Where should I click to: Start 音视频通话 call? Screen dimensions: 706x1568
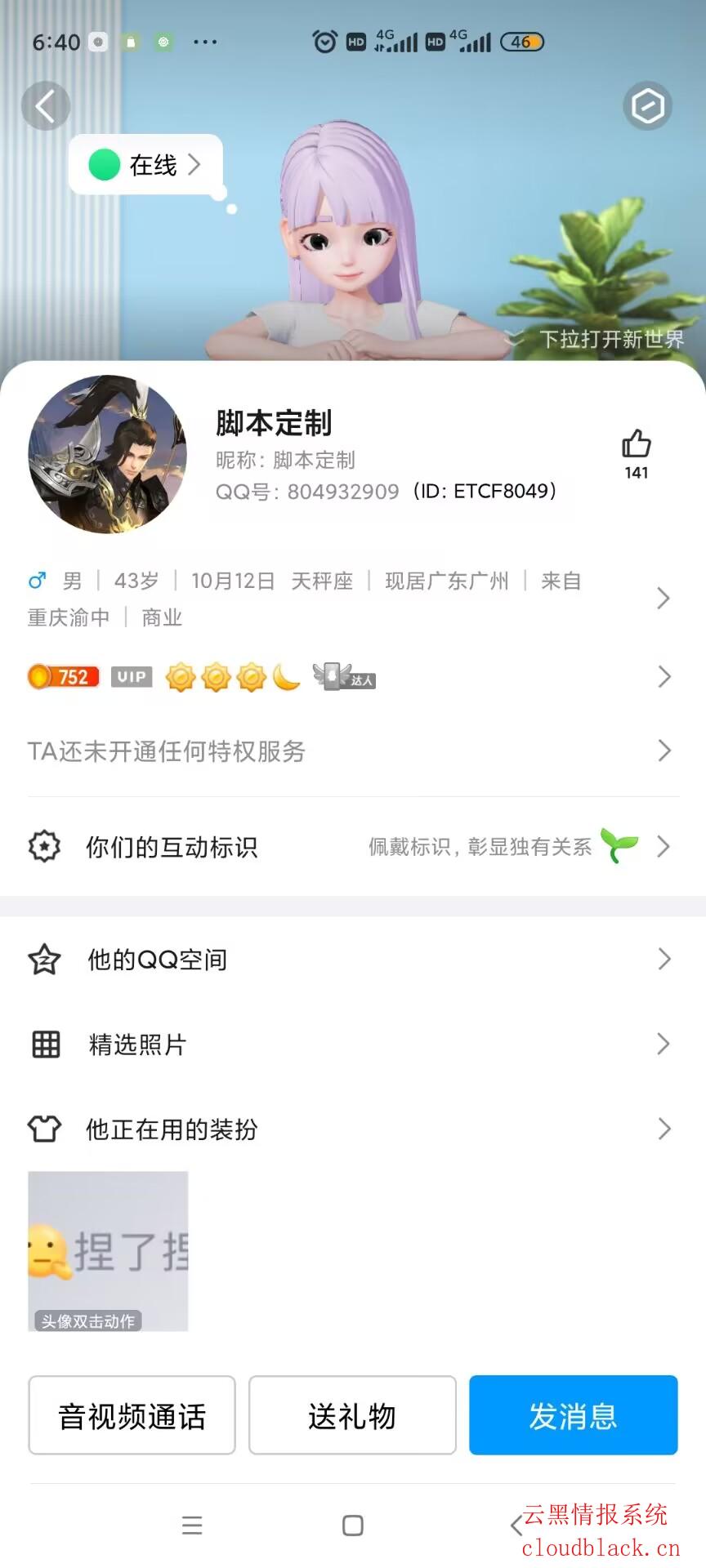(x=132, y=1415)
